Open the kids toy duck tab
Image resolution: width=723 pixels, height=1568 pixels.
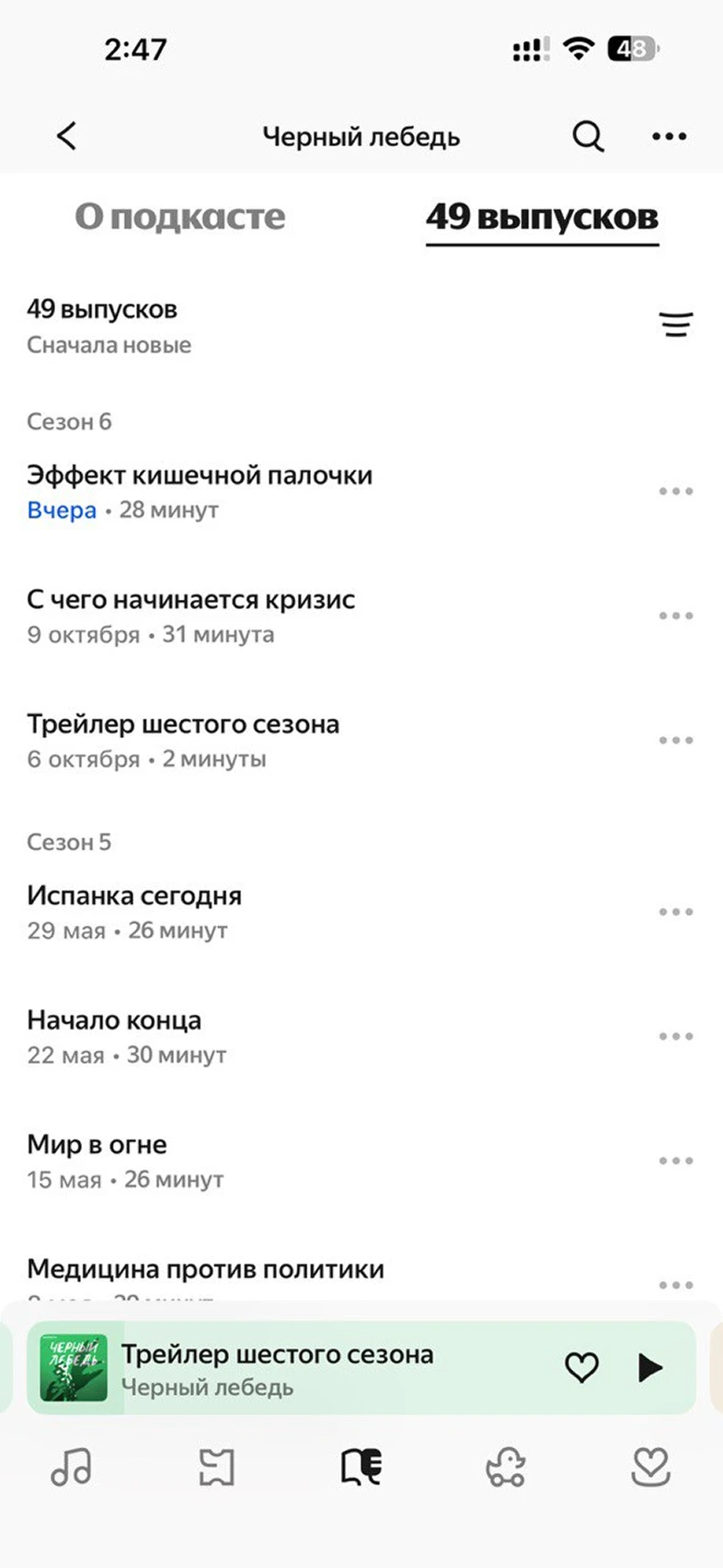coord(505,1467)
